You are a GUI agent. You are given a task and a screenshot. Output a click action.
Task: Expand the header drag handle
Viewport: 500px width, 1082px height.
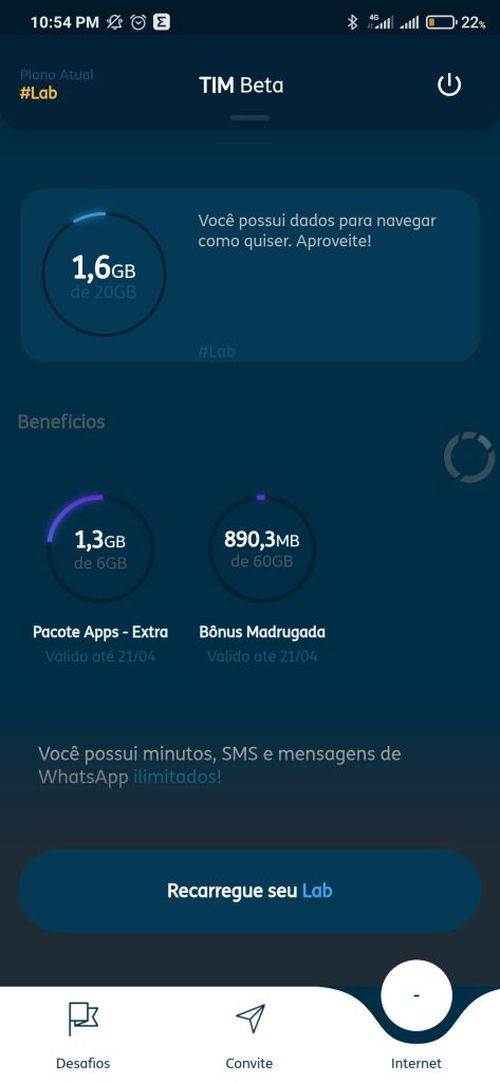click(250, 117)
